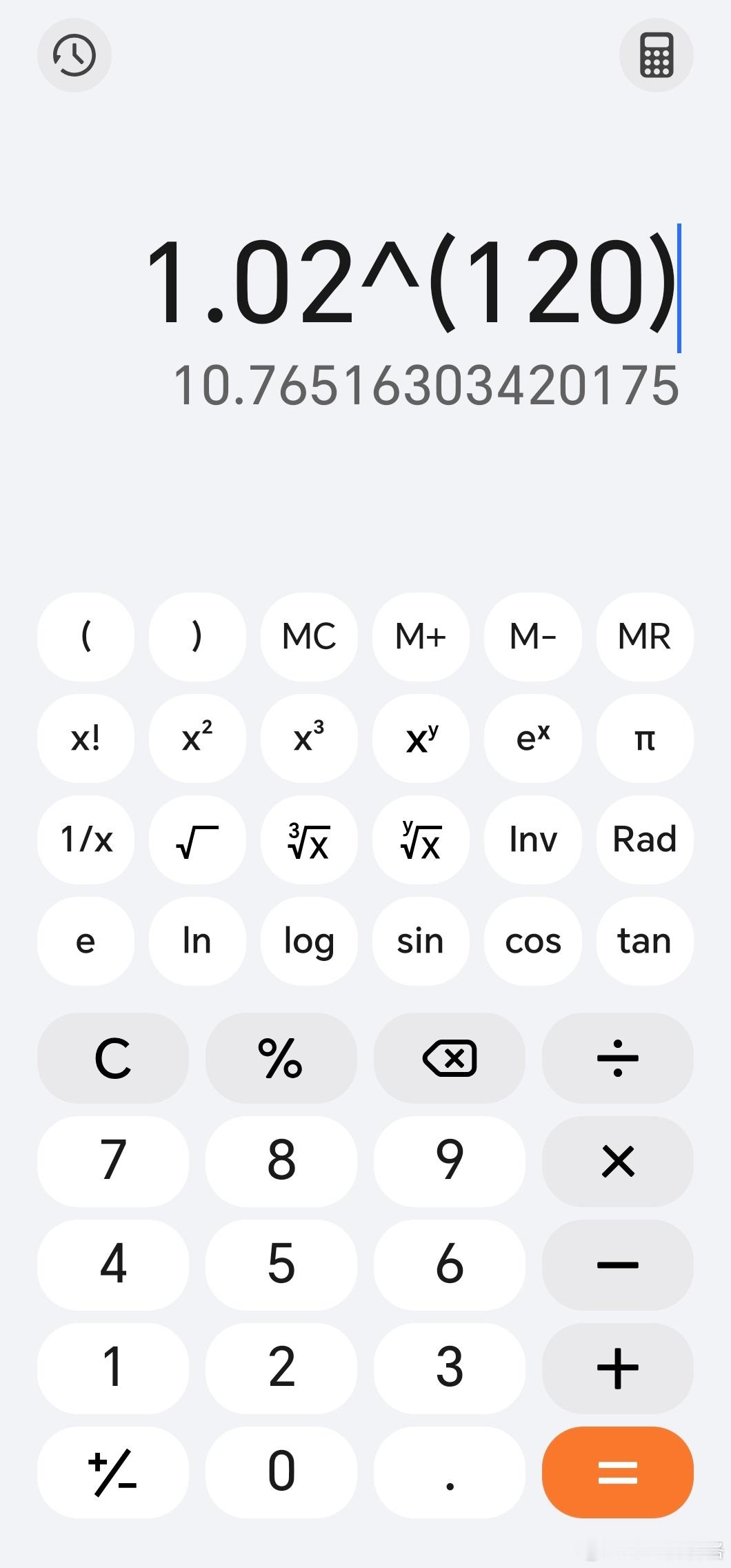
Task: Clear the expression with C
Action: click(112, 1058)
